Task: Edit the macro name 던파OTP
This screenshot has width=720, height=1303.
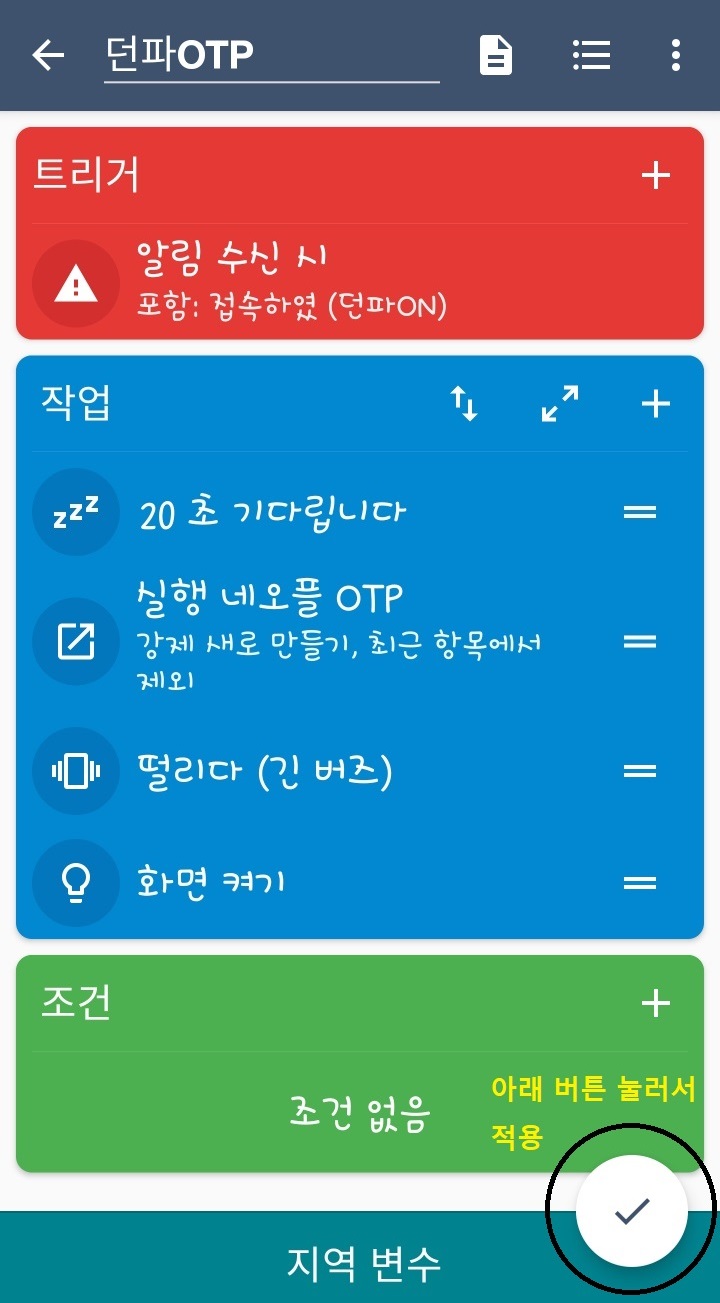Action: 270,56
